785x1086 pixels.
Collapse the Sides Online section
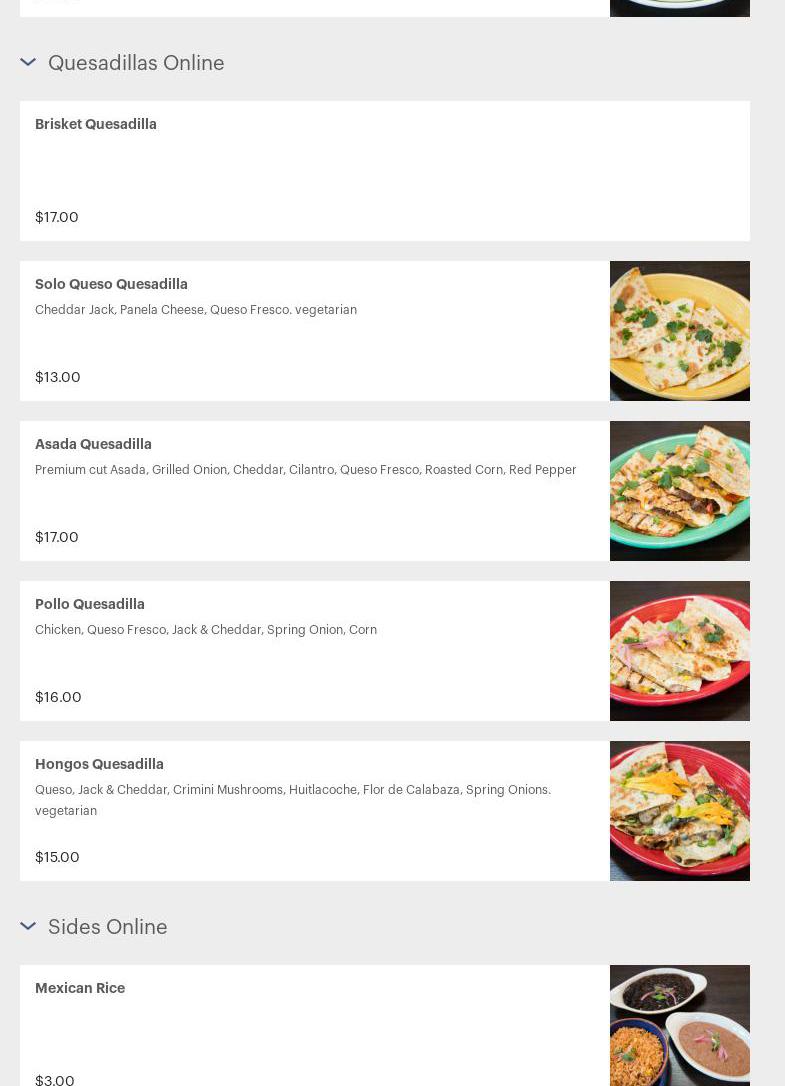pyautogui.click(x=28, y=927)
